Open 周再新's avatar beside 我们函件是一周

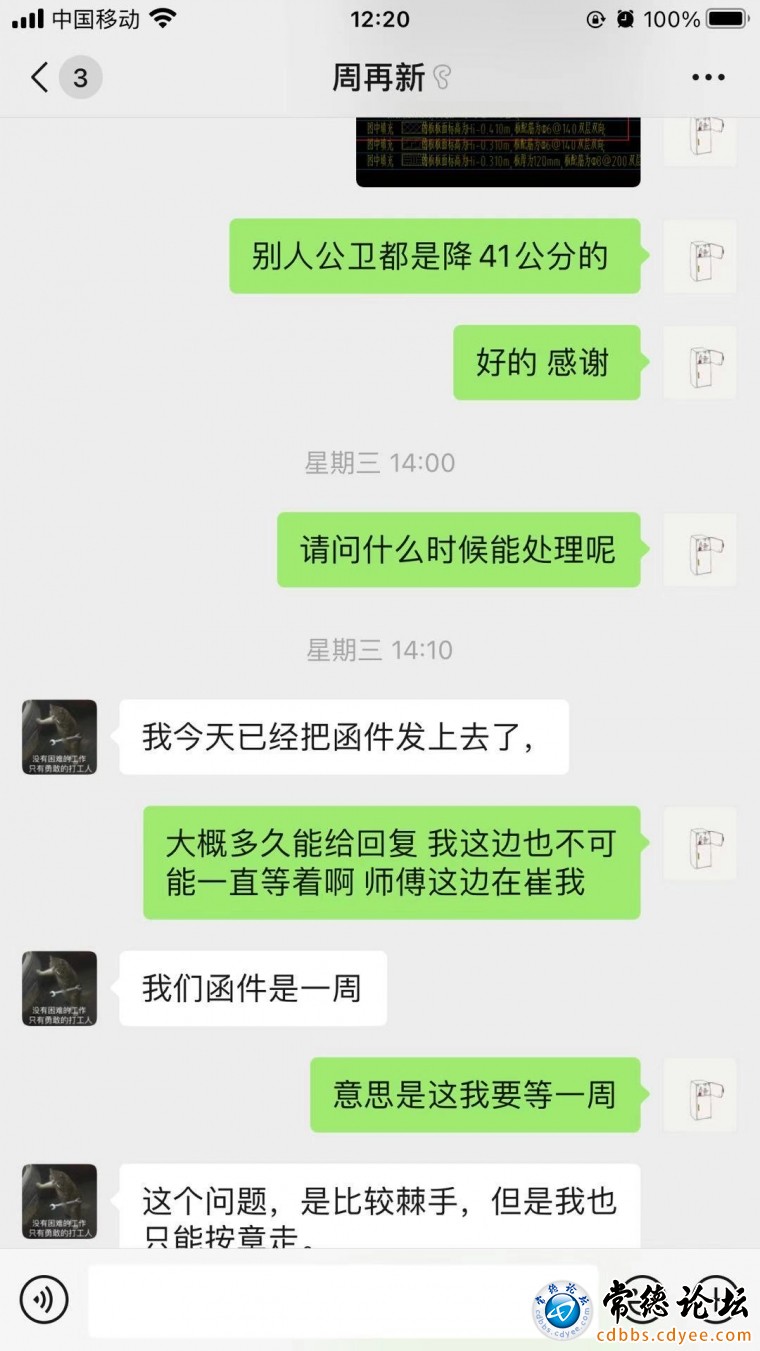point(60,988)
